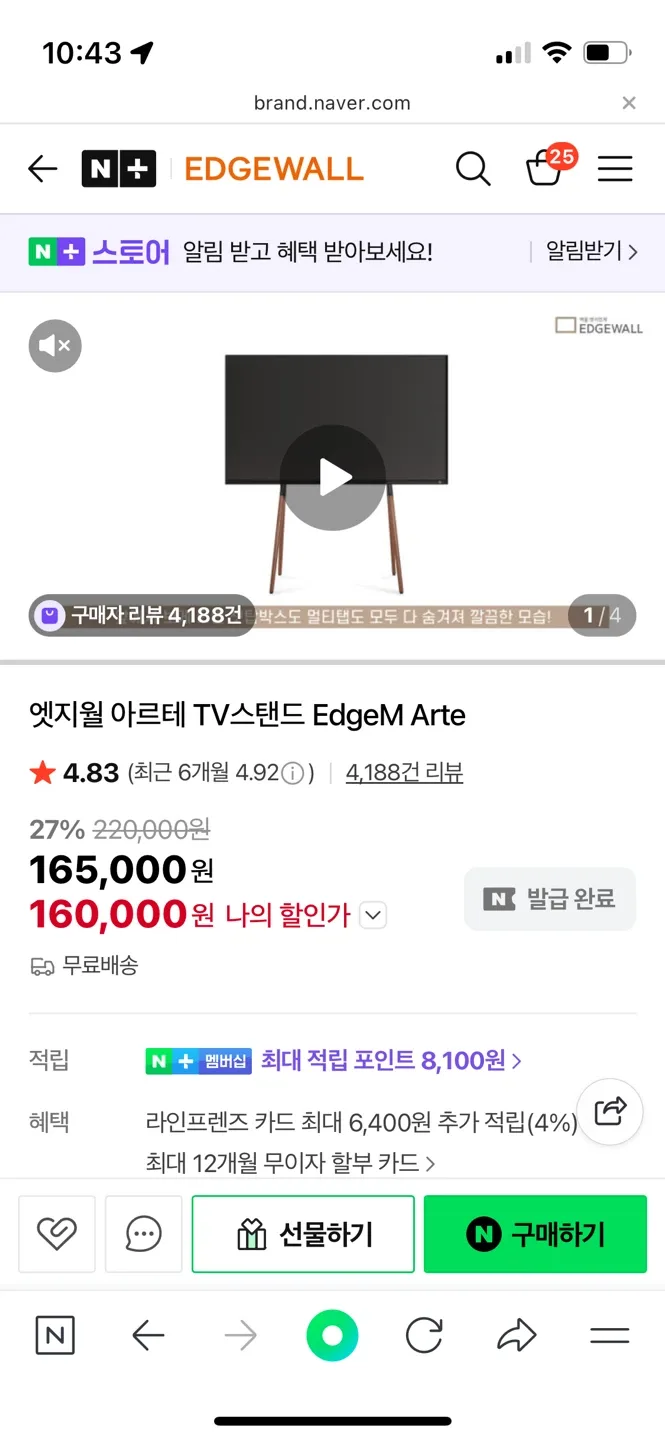Screen dimensions: 665x1440
Task: Go back using the top arrow
Action: coord(43,169)
